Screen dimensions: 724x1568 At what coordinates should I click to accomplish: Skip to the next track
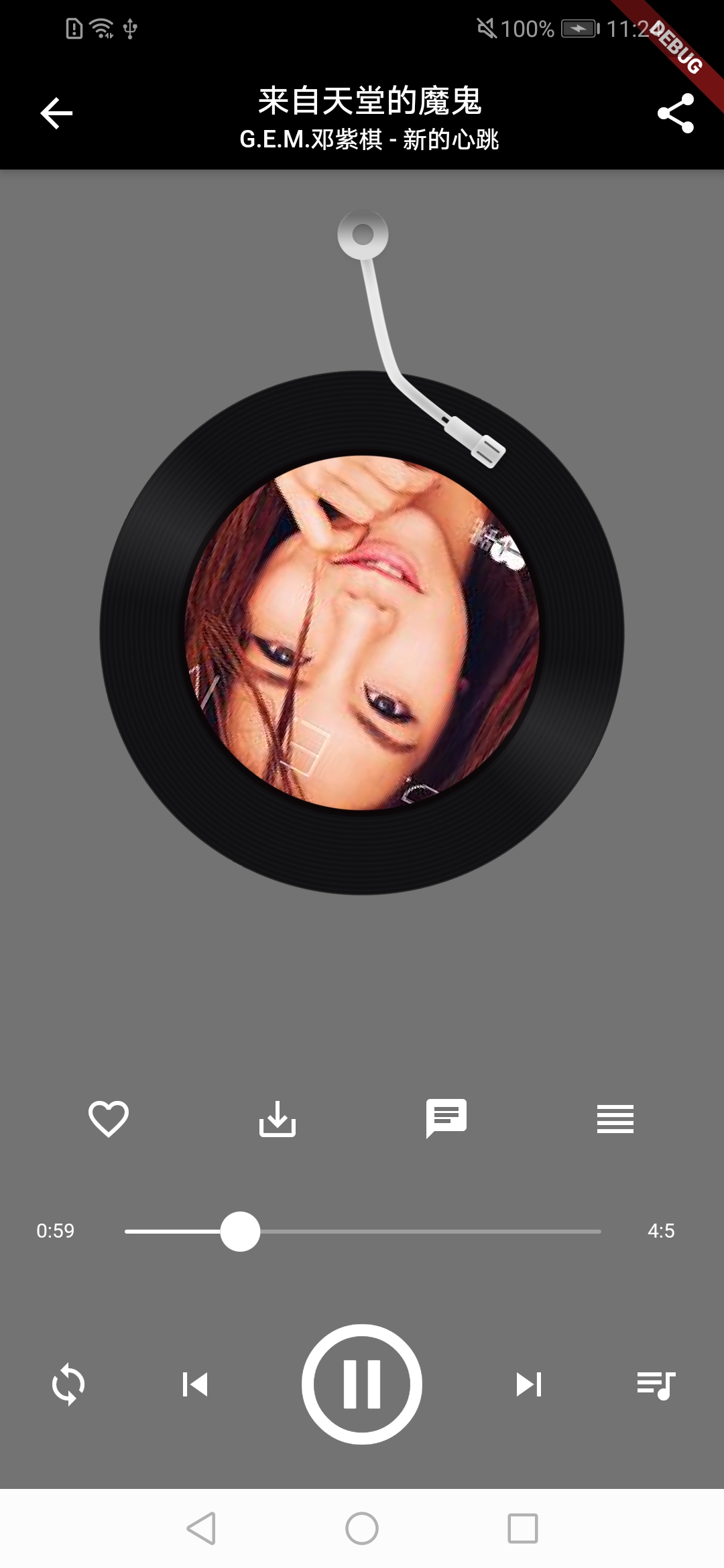529,1384
